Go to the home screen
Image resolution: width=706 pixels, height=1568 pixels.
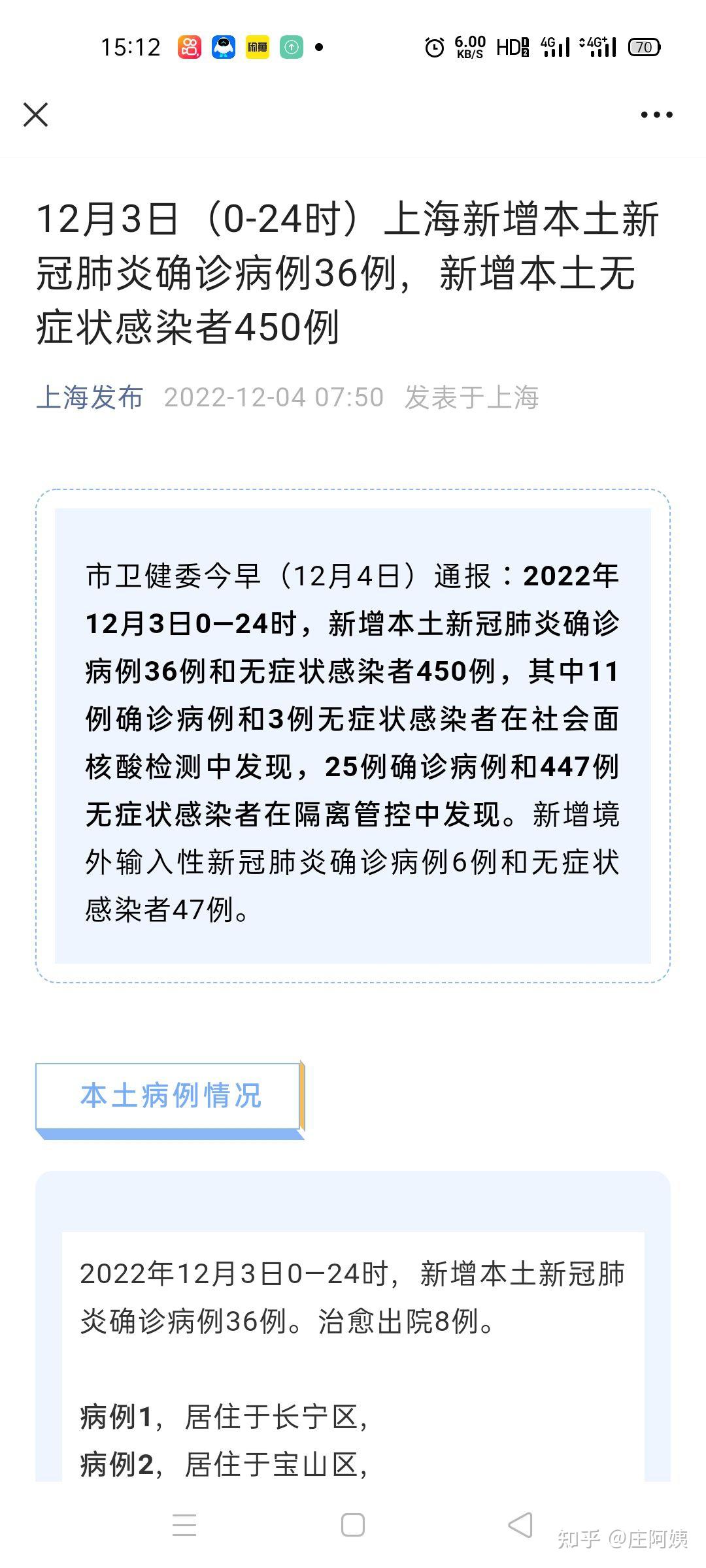pyautogui.click(x=353, y=1526)
